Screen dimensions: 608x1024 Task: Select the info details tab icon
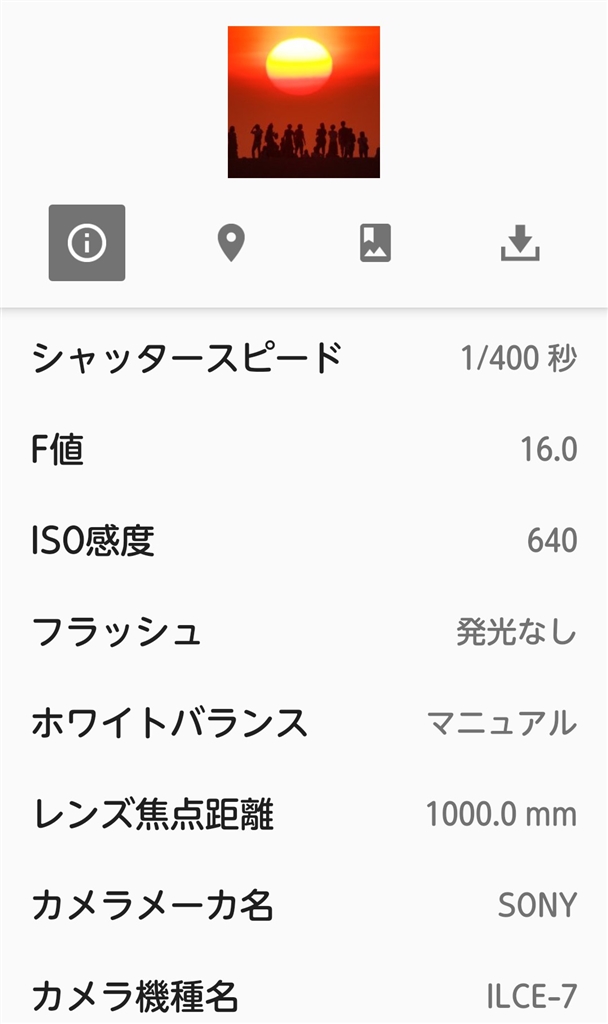[x=87, y=243]
